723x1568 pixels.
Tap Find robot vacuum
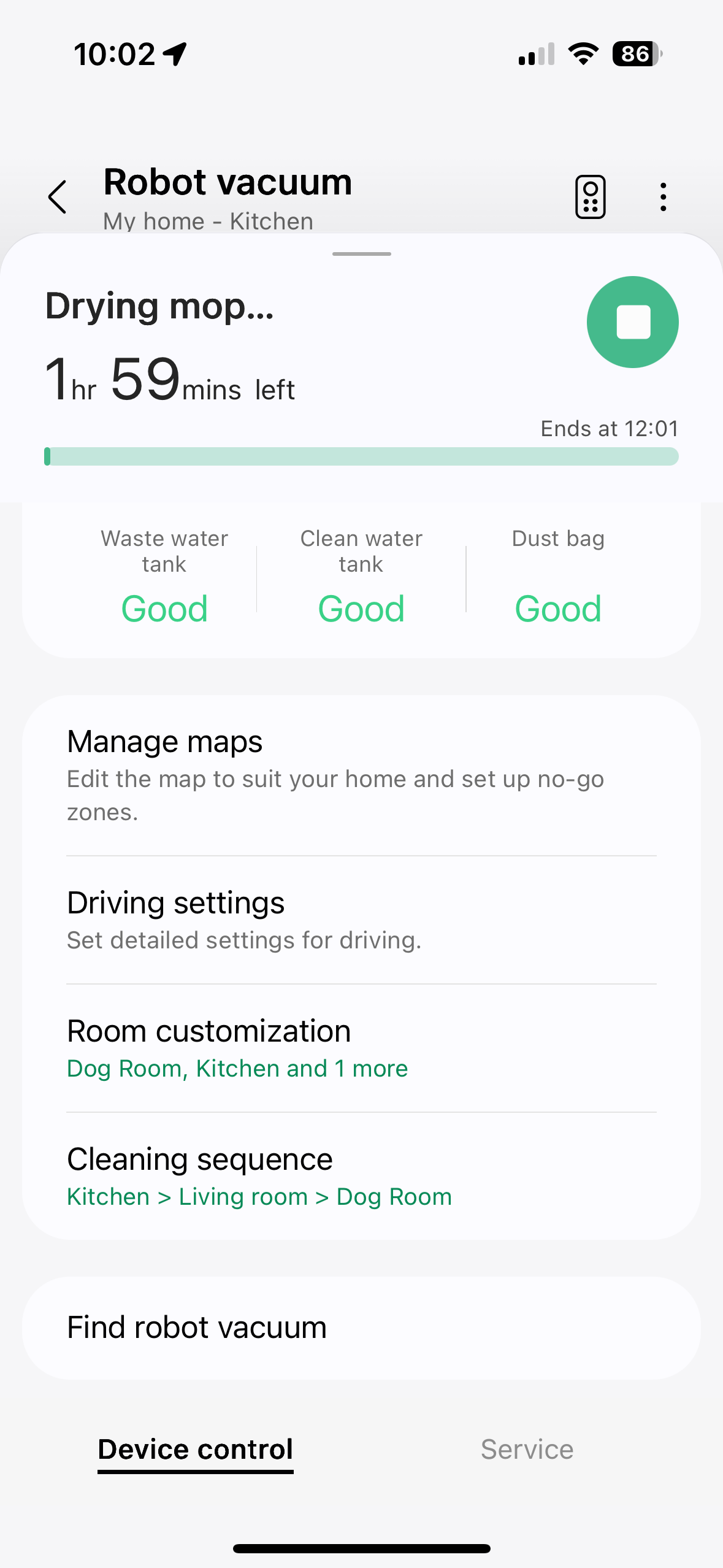tap(361, 1328)
